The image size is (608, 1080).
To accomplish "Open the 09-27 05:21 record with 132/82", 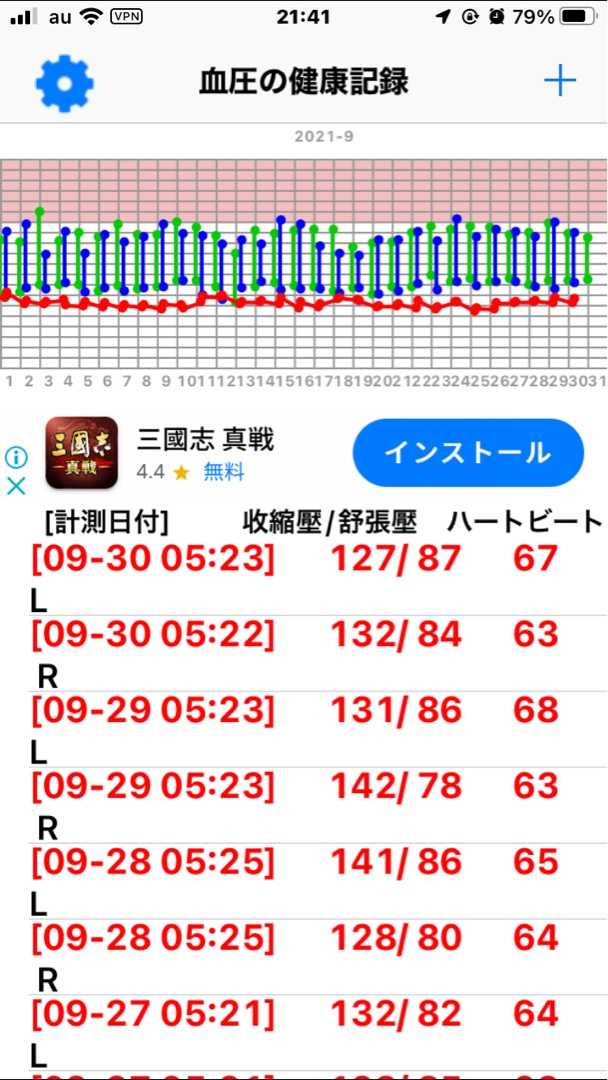I will 304,1032.
